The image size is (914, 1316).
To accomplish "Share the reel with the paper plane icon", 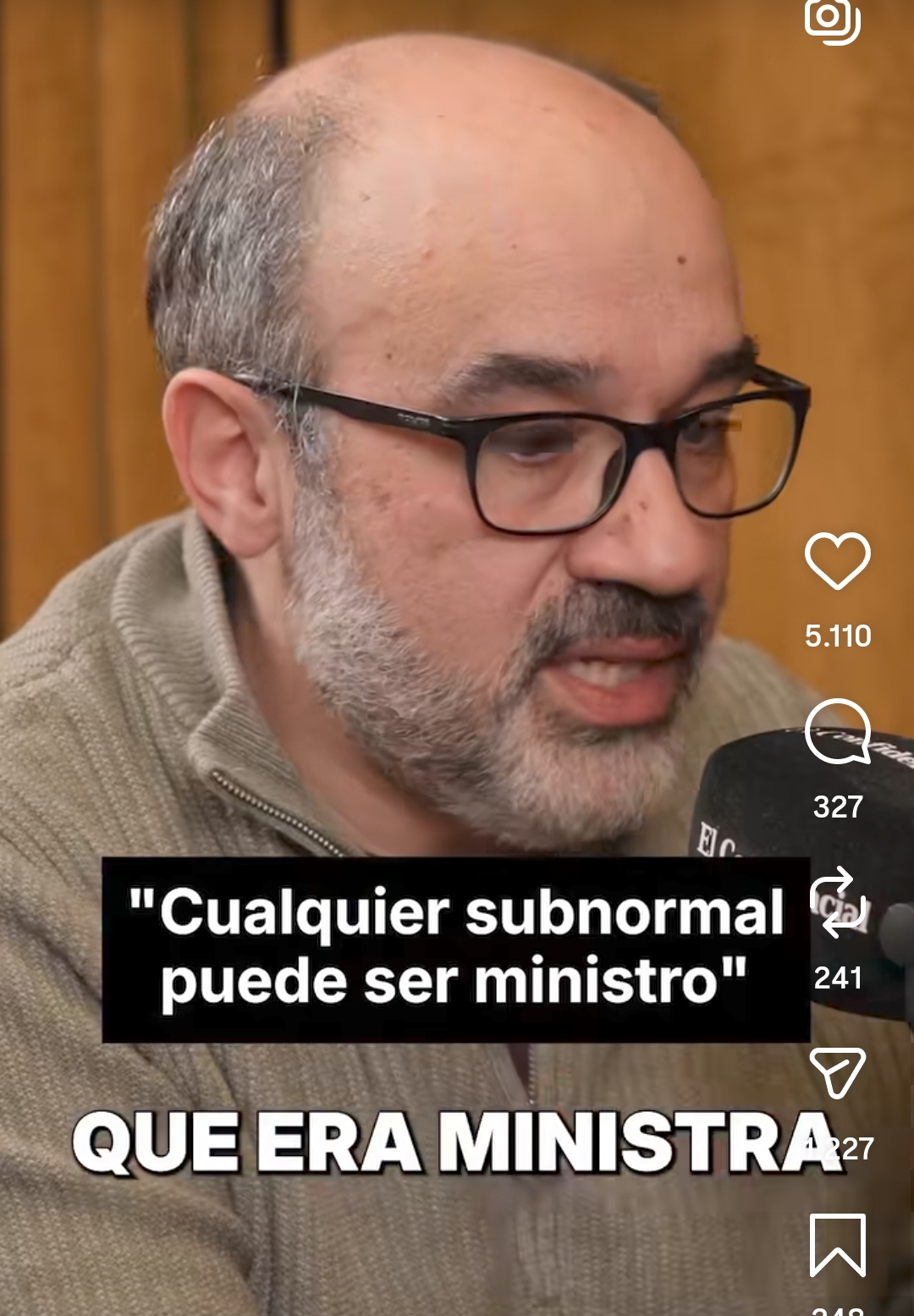I will tap(837, 1072).
